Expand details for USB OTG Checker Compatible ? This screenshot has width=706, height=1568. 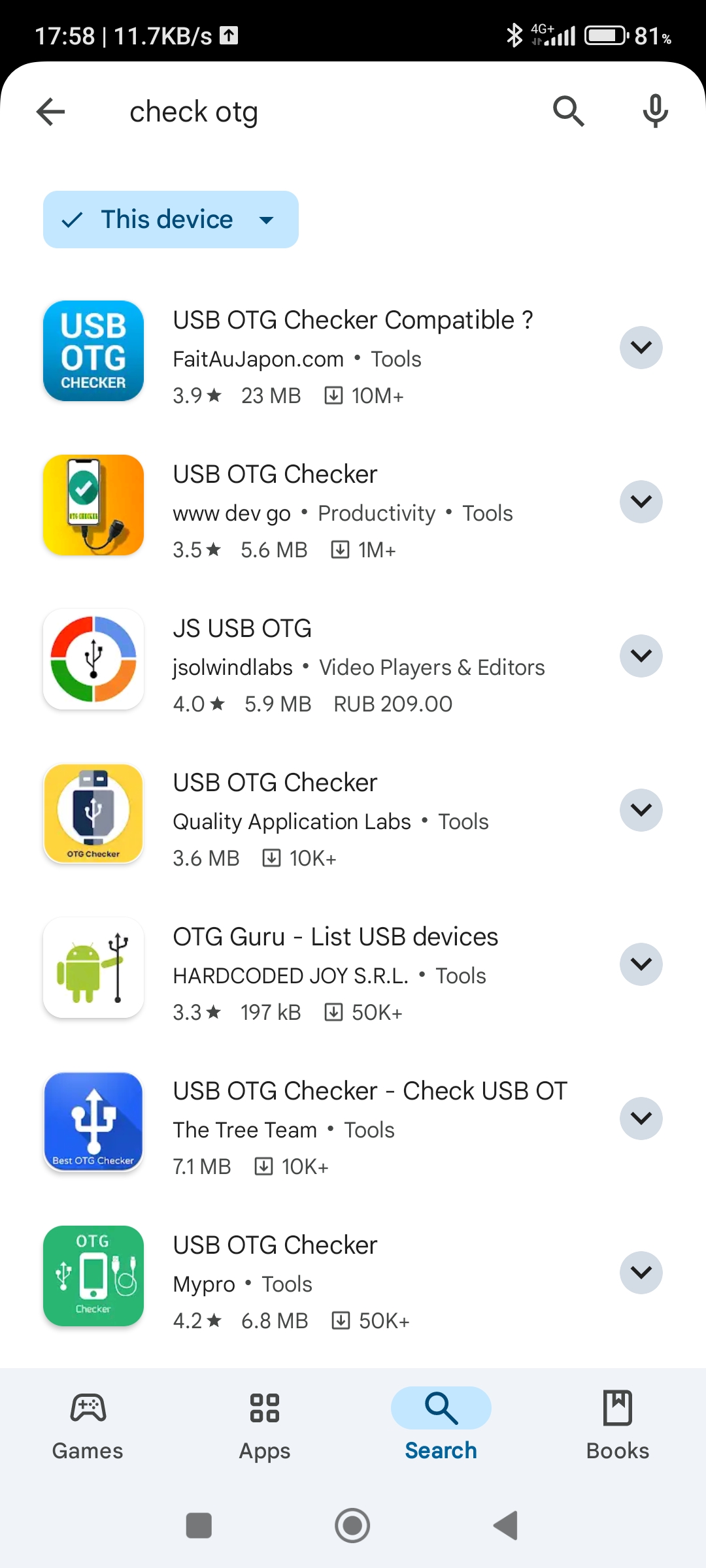(641, 348)
